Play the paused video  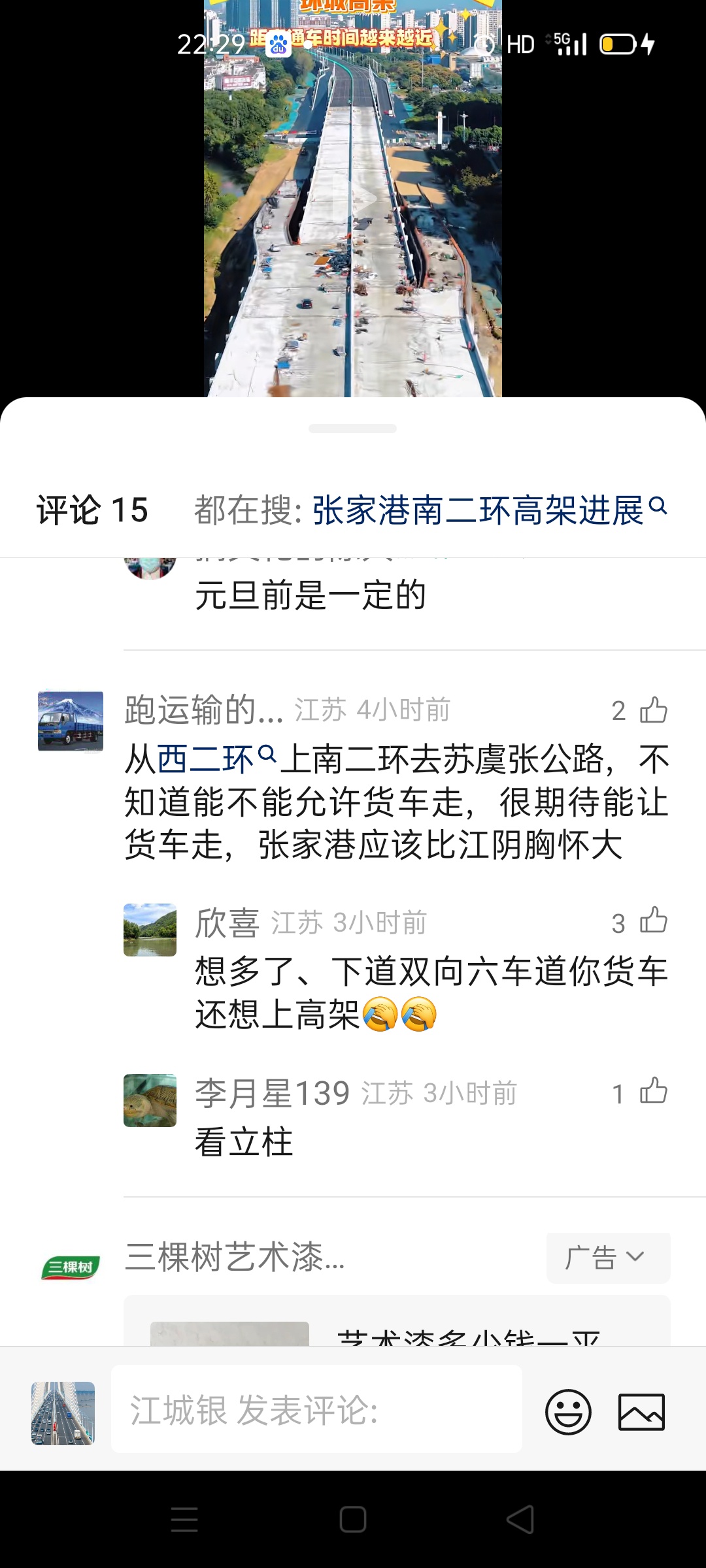(353, 199)
